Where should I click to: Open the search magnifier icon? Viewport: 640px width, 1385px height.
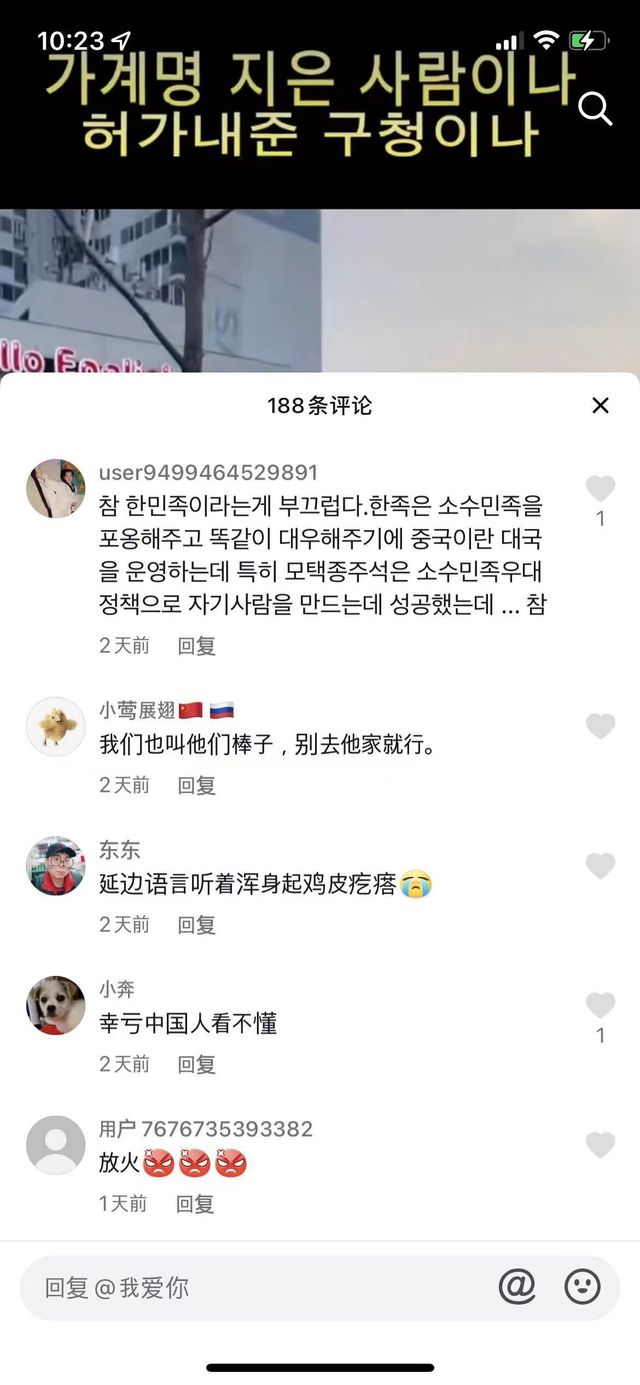[x=595, y=109]
